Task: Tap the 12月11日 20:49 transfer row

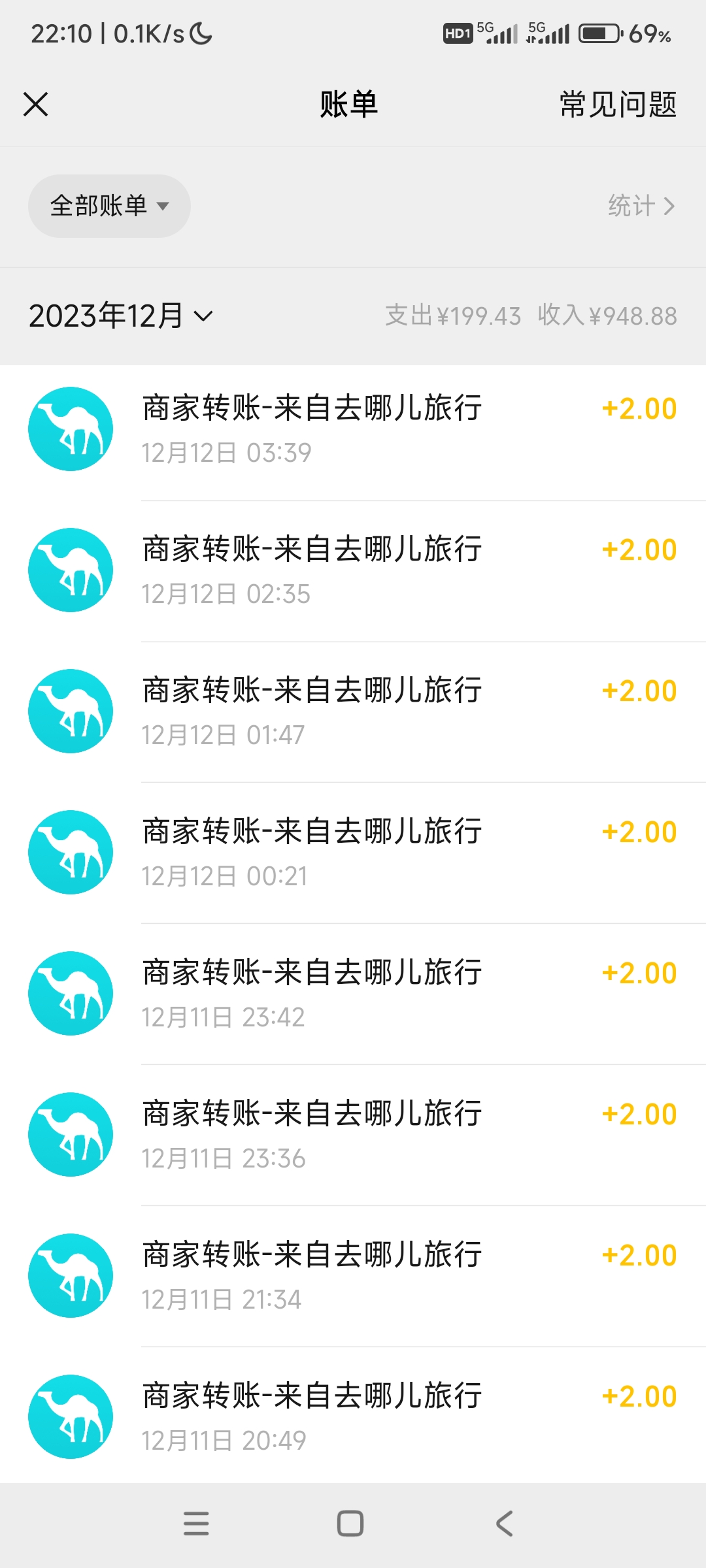Action: tap(353, 1416)
